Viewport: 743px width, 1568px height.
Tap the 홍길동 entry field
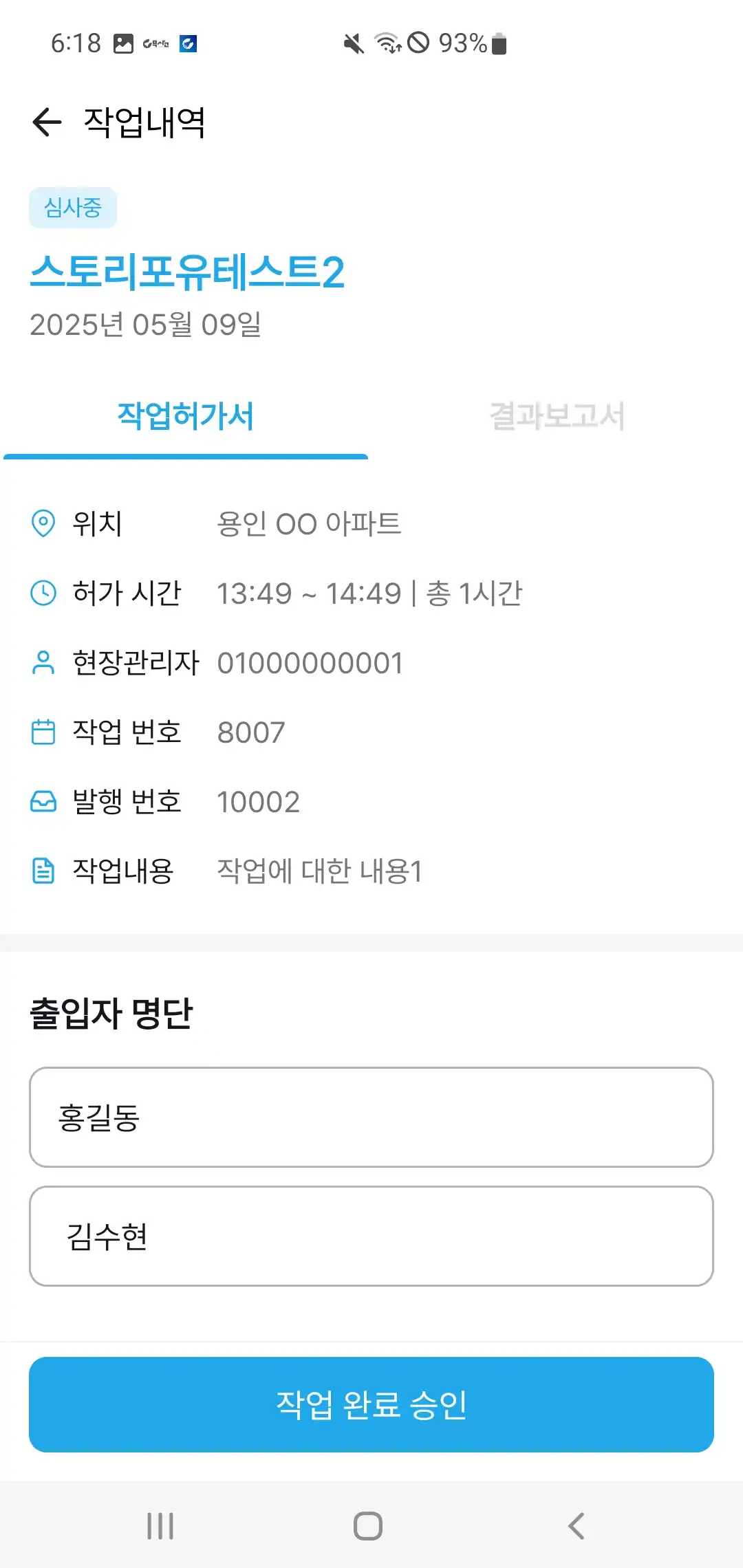coord(371,1117)
